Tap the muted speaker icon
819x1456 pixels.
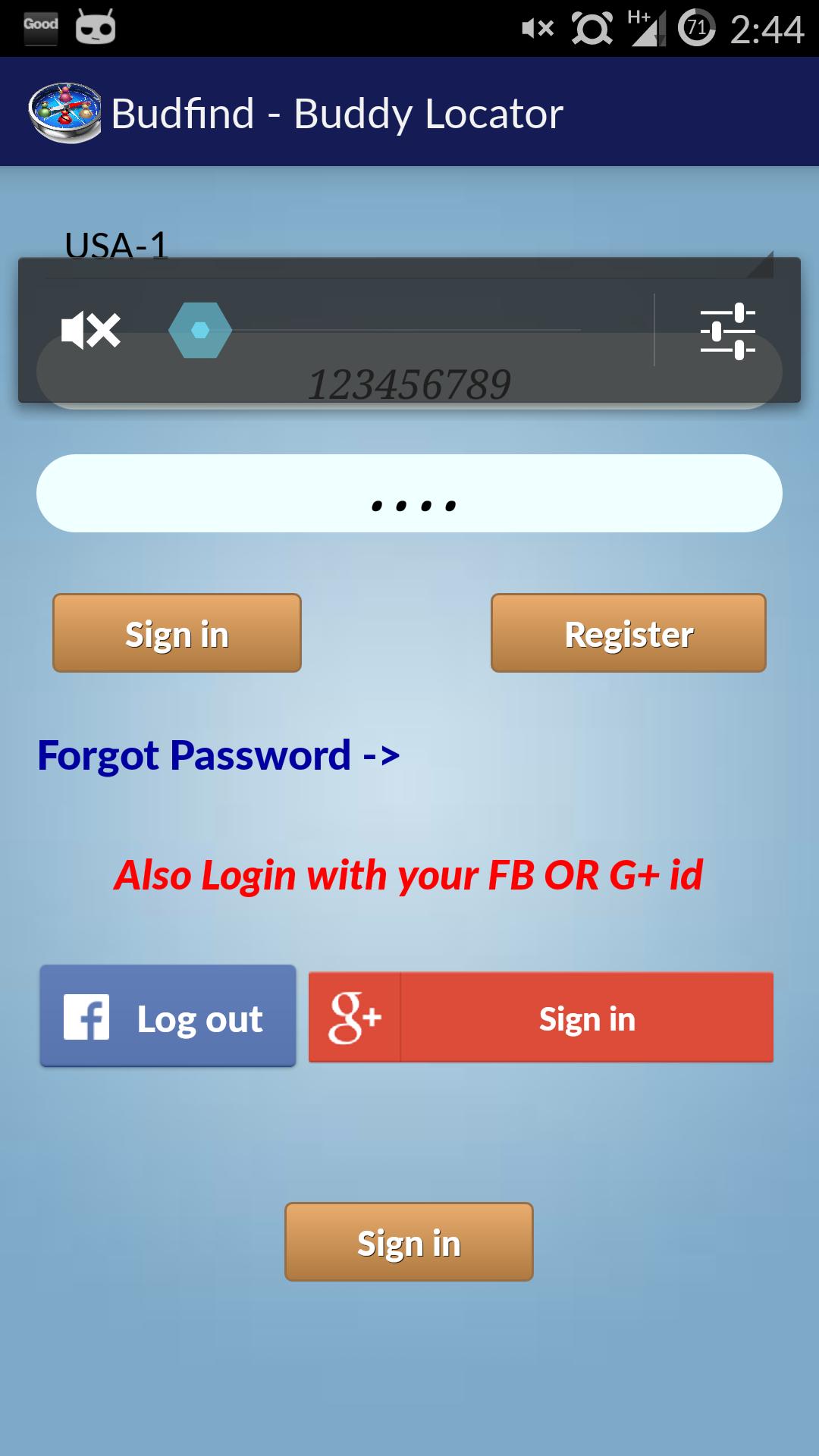coord(91,331)
